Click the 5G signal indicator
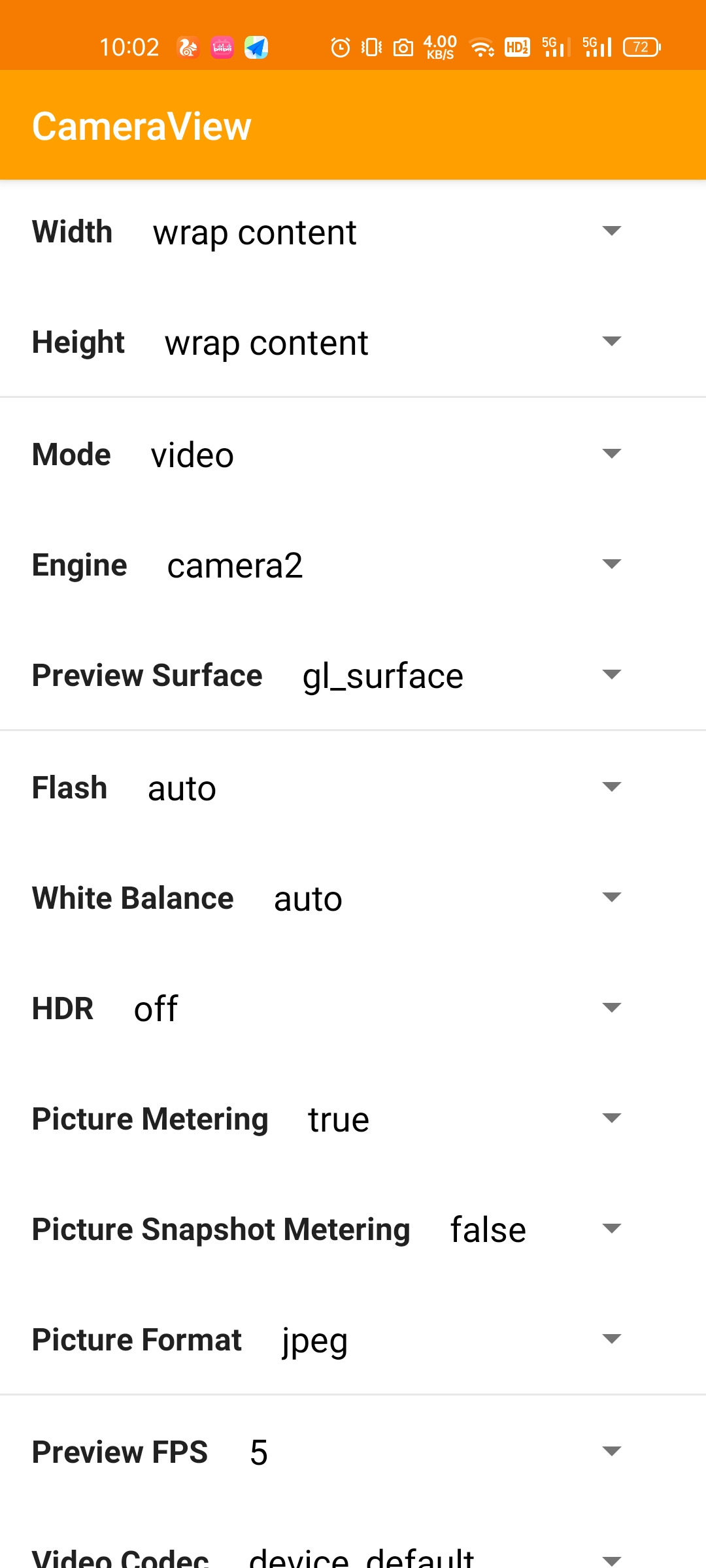The width and height of the screenshot is (706, 1568). (554, 46)
